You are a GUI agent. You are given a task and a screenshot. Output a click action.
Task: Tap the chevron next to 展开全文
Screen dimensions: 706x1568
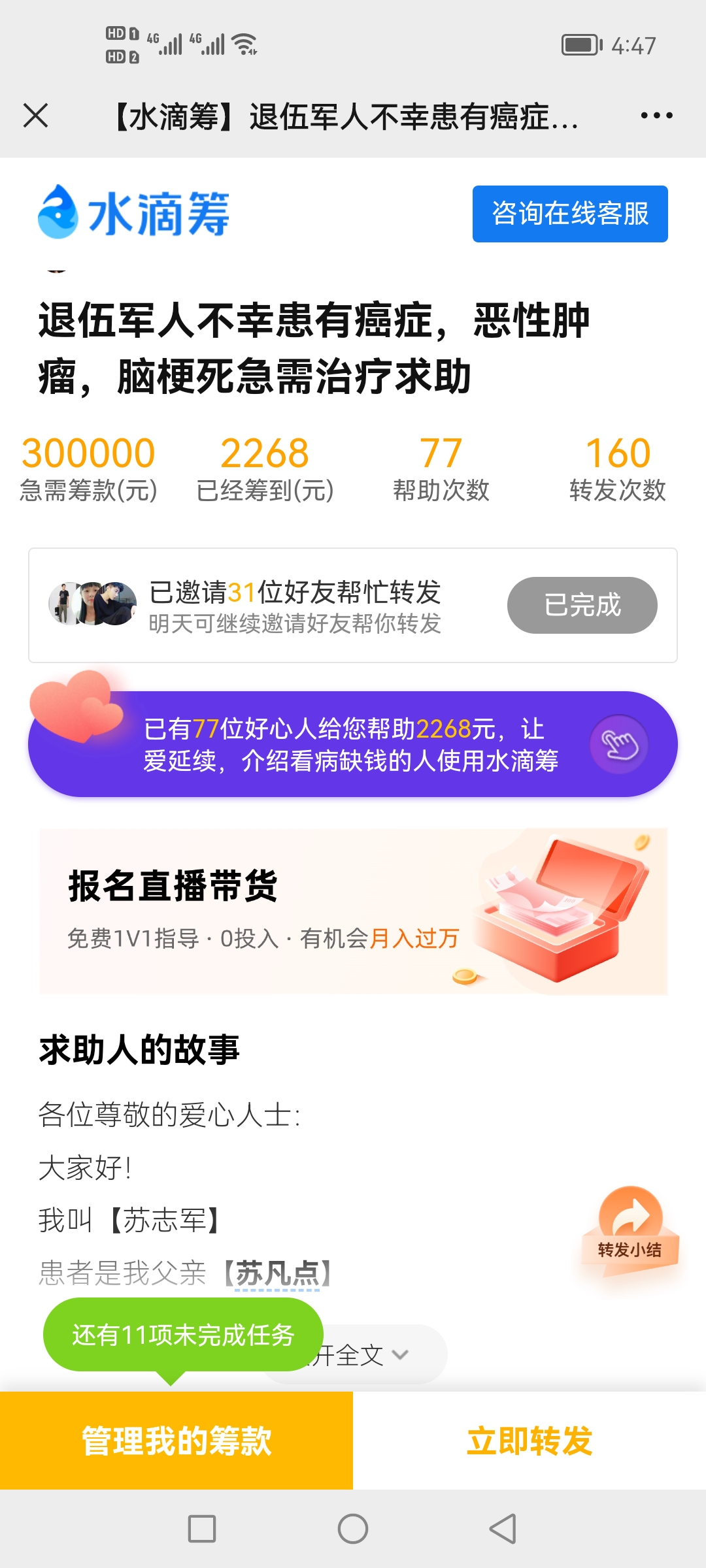coord(401,1354)
